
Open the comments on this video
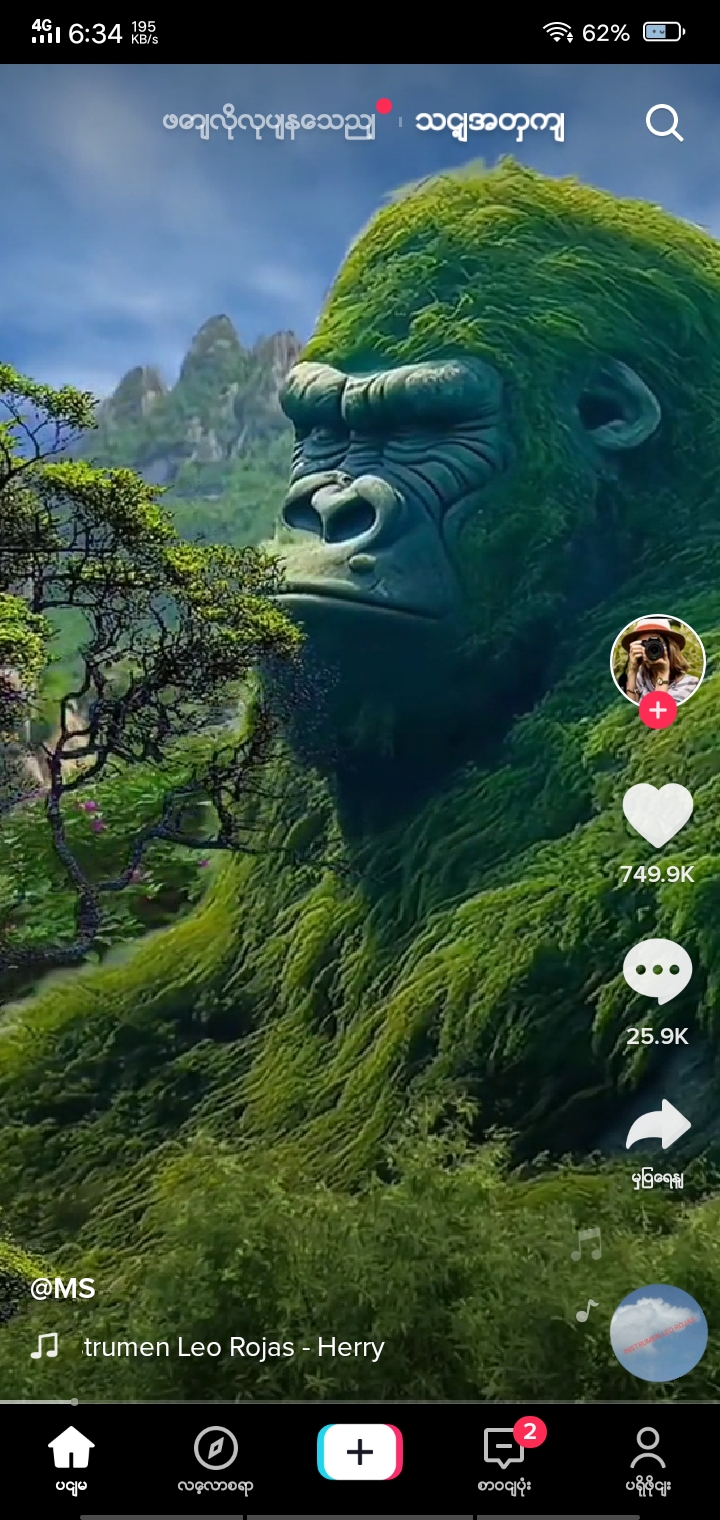click(x=657, y=971)
